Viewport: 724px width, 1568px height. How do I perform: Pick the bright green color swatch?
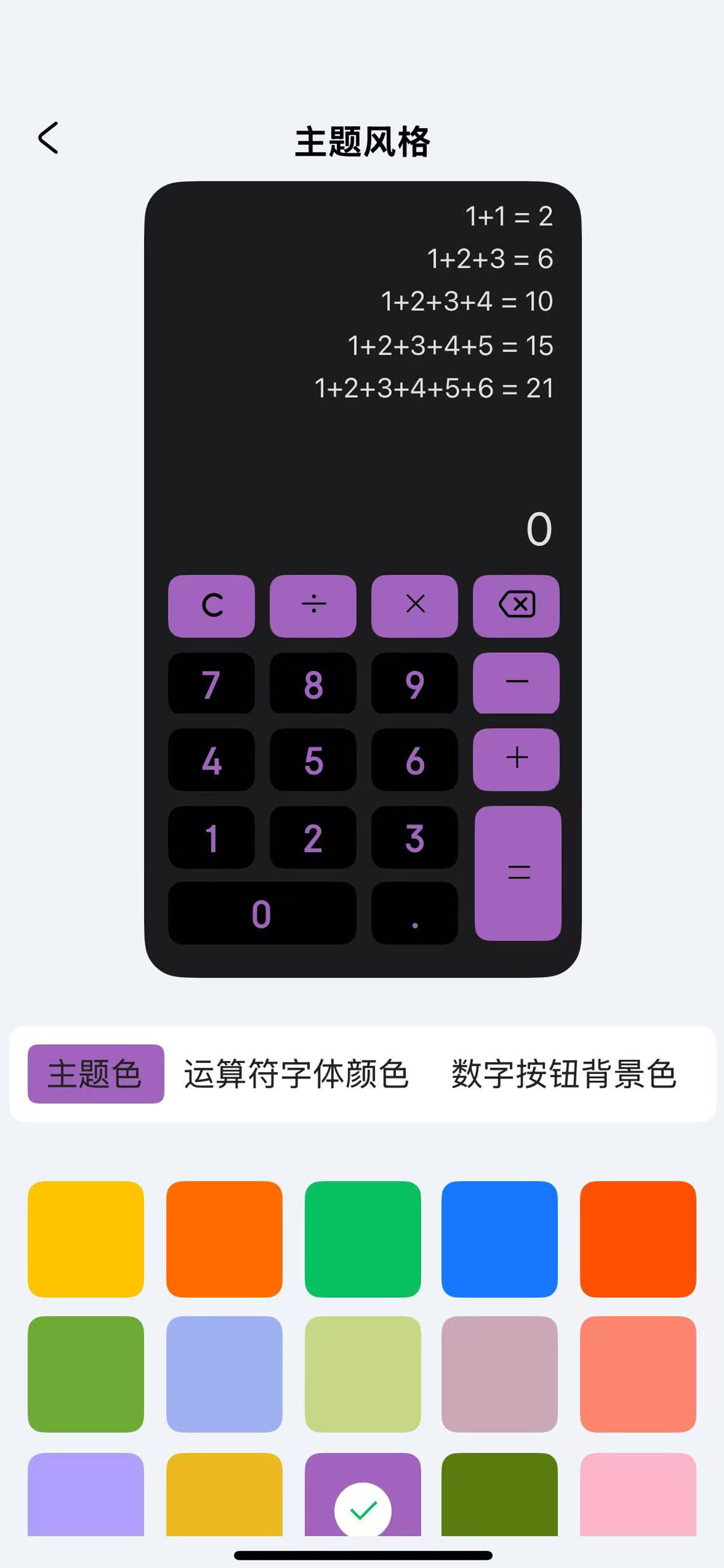pyautogui.click(x=363, y=1238)
